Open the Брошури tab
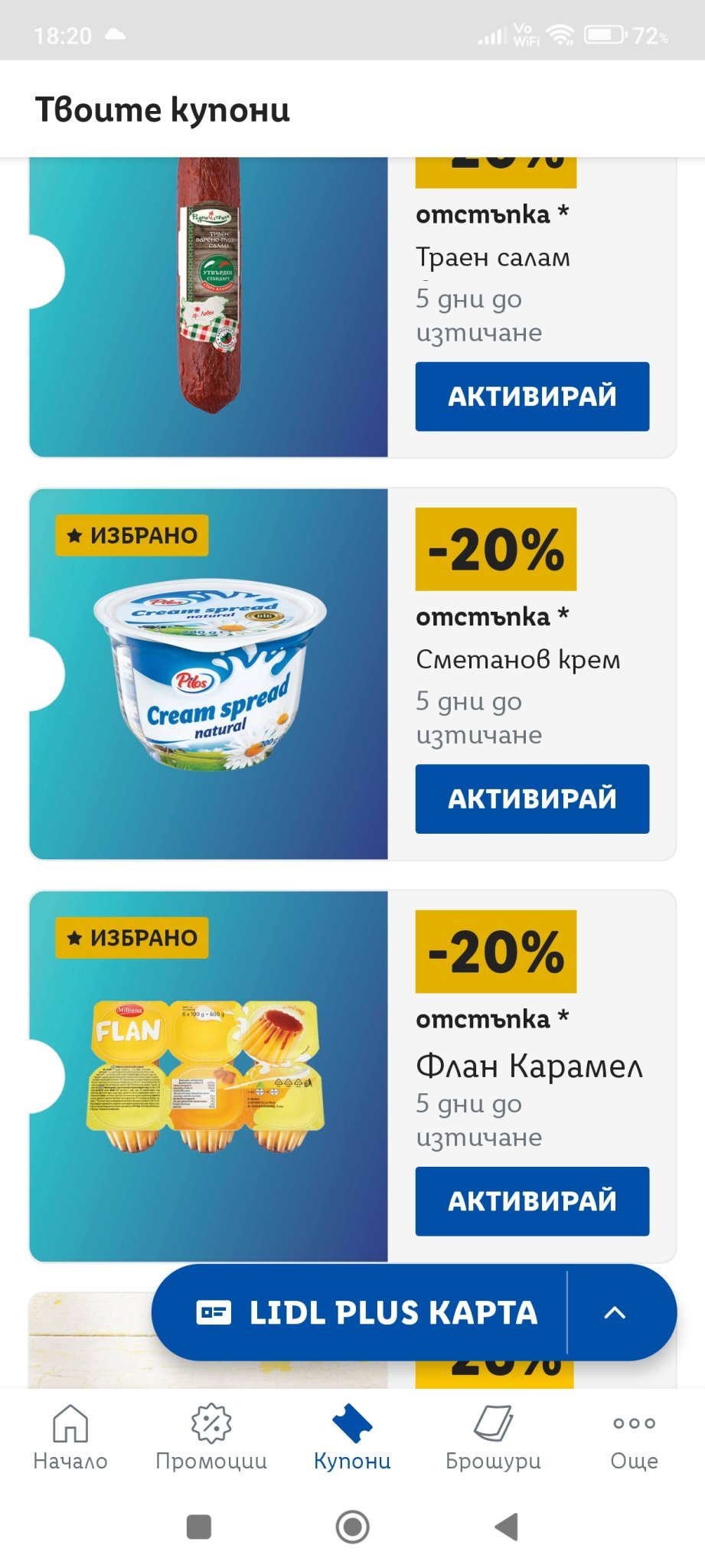705x1568 pixels. coord(493,1437)
